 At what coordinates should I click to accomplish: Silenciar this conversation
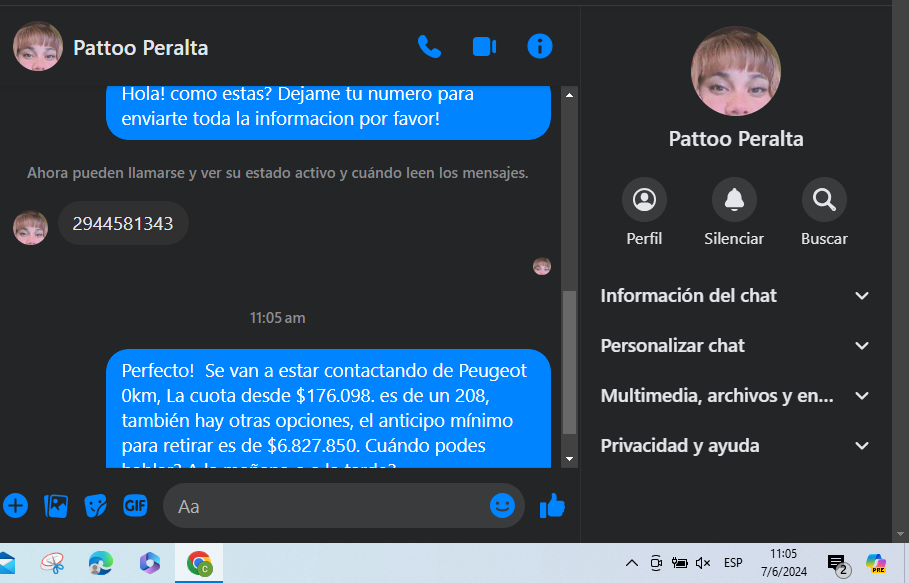tap(734, 201)
